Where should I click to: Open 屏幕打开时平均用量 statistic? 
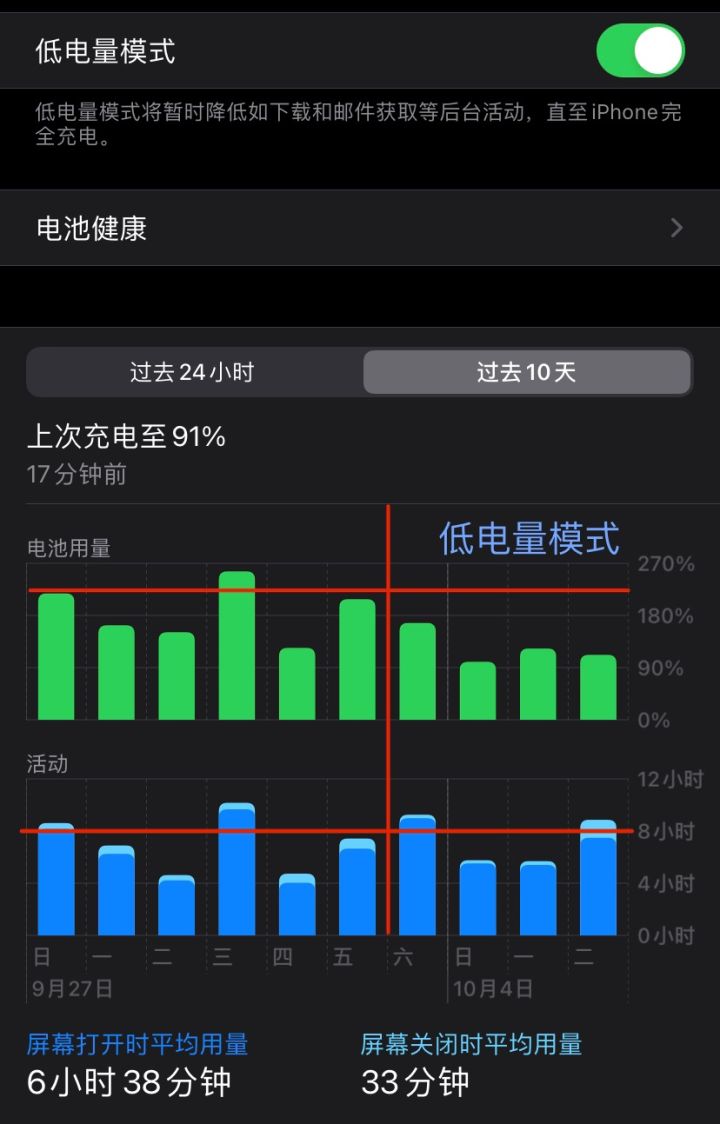(x=140, y=1044)
